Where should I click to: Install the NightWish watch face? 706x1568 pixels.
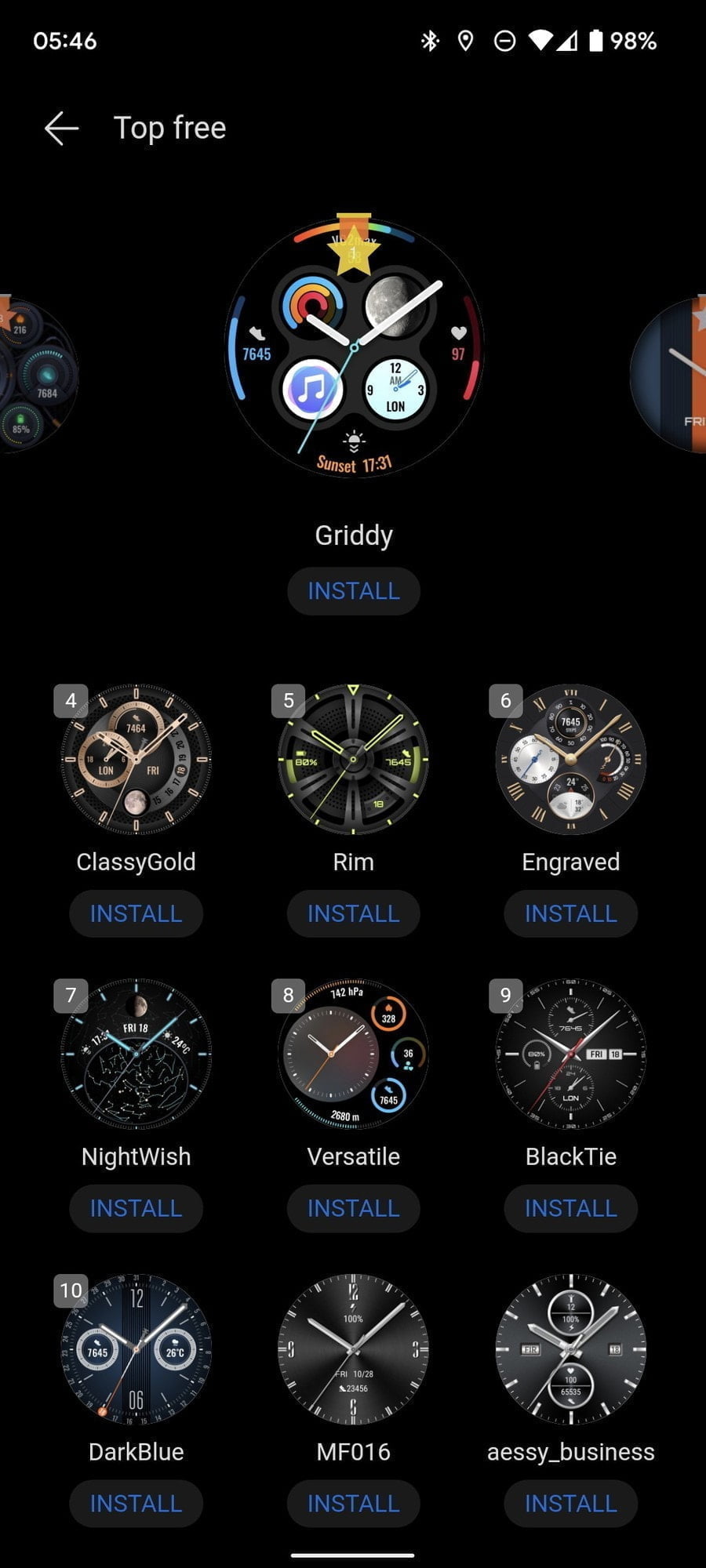click(136, 1209)
